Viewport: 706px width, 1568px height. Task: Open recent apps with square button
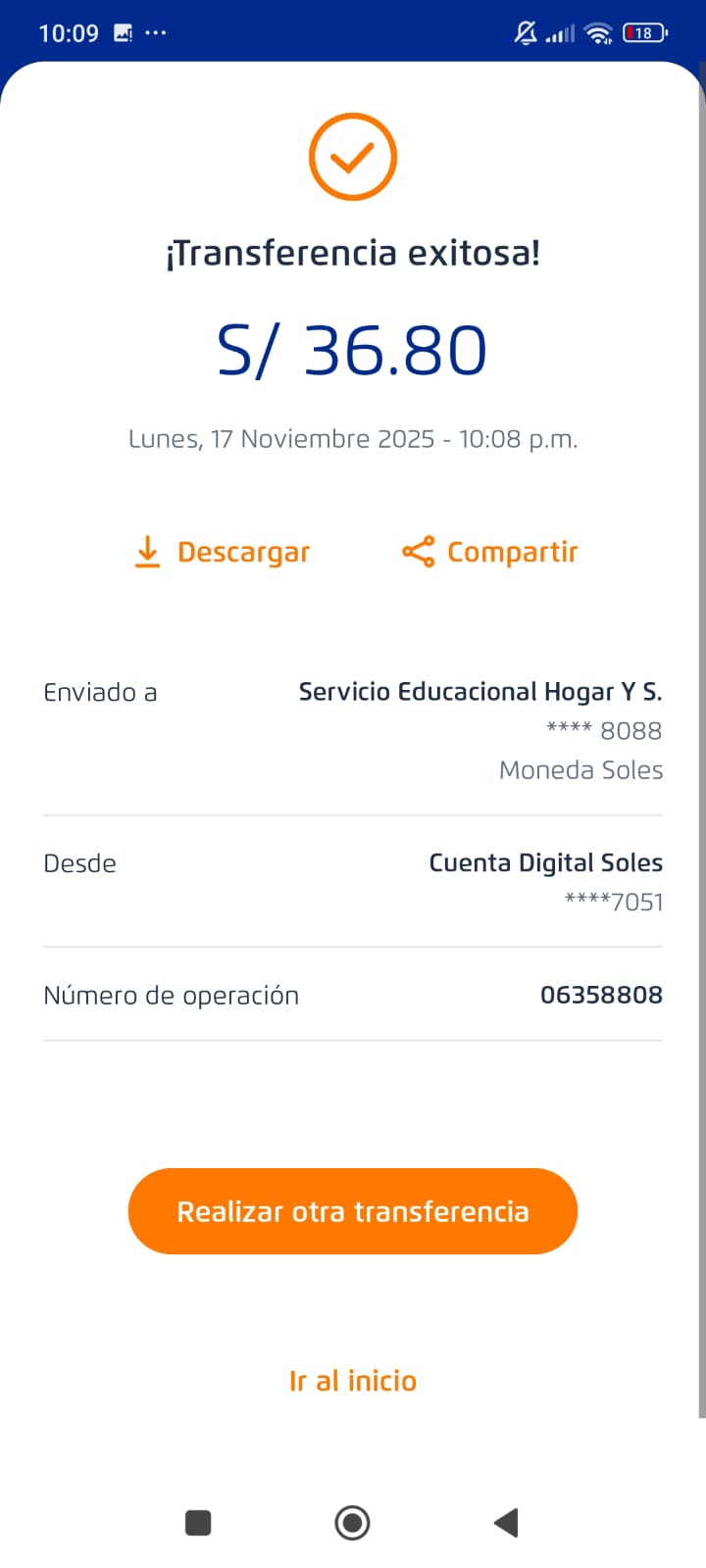point(198,1523)
